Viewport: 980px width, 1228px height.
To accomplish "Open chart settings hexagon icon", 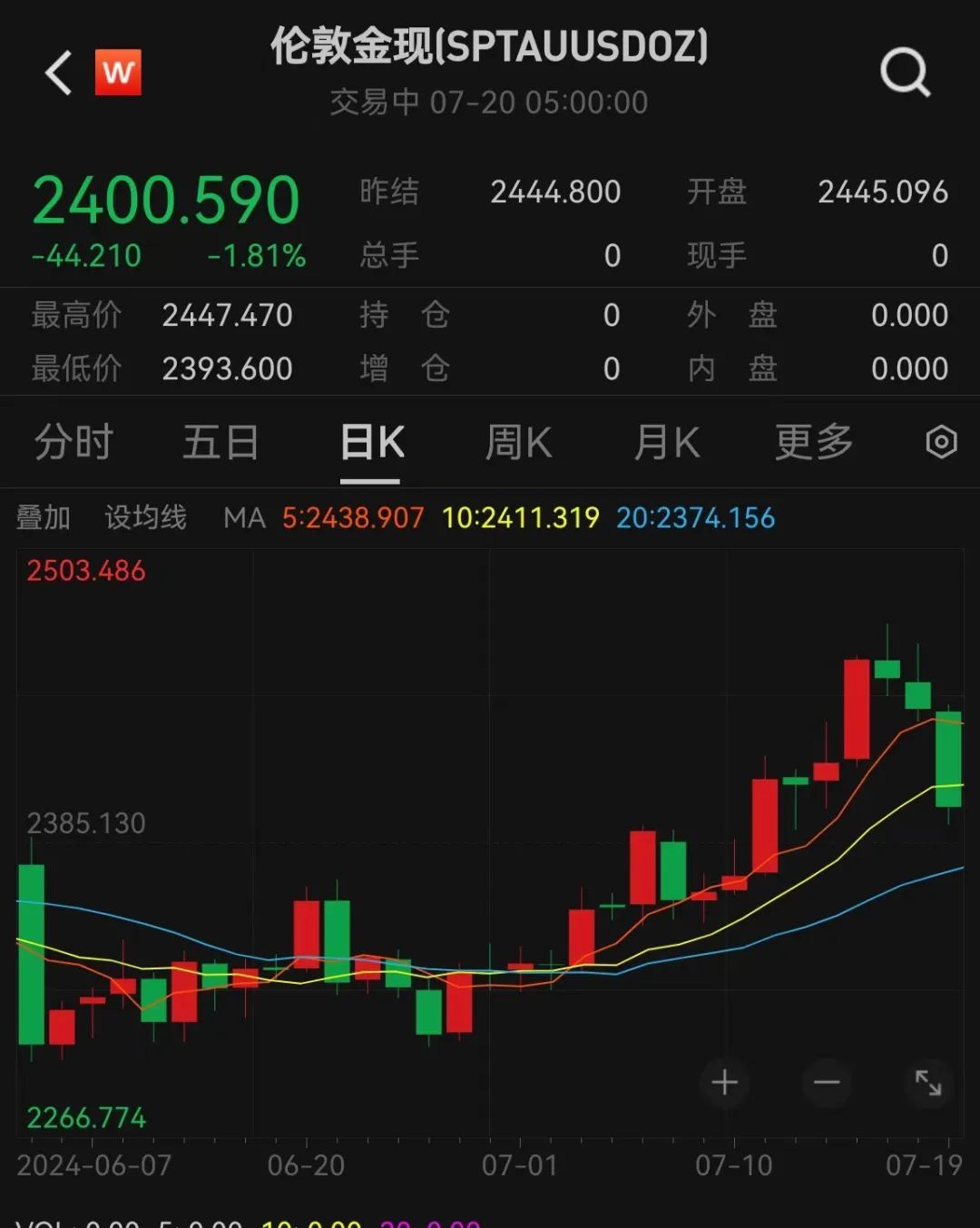I will pos(941,443).
